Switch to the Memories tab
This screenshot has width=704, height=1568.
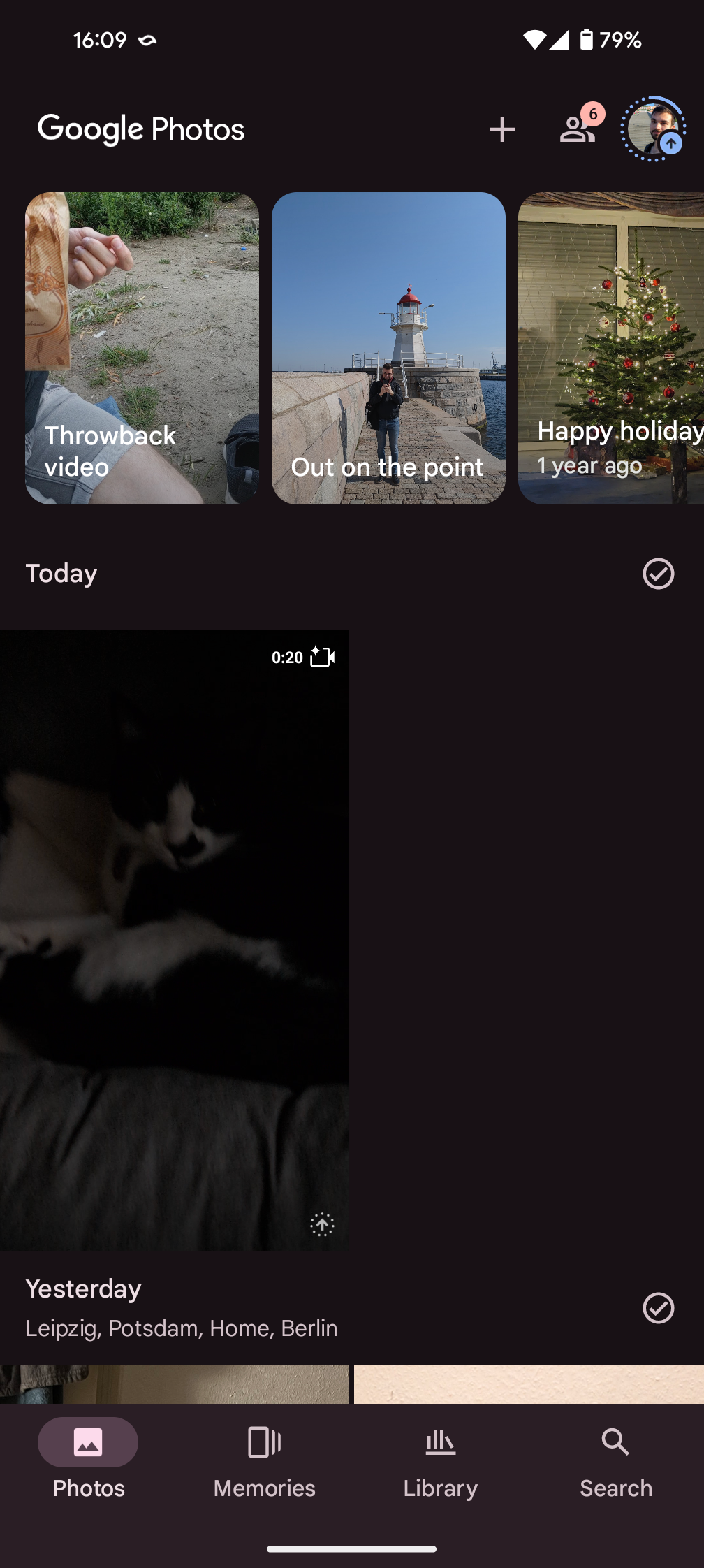click(263, 1460)
